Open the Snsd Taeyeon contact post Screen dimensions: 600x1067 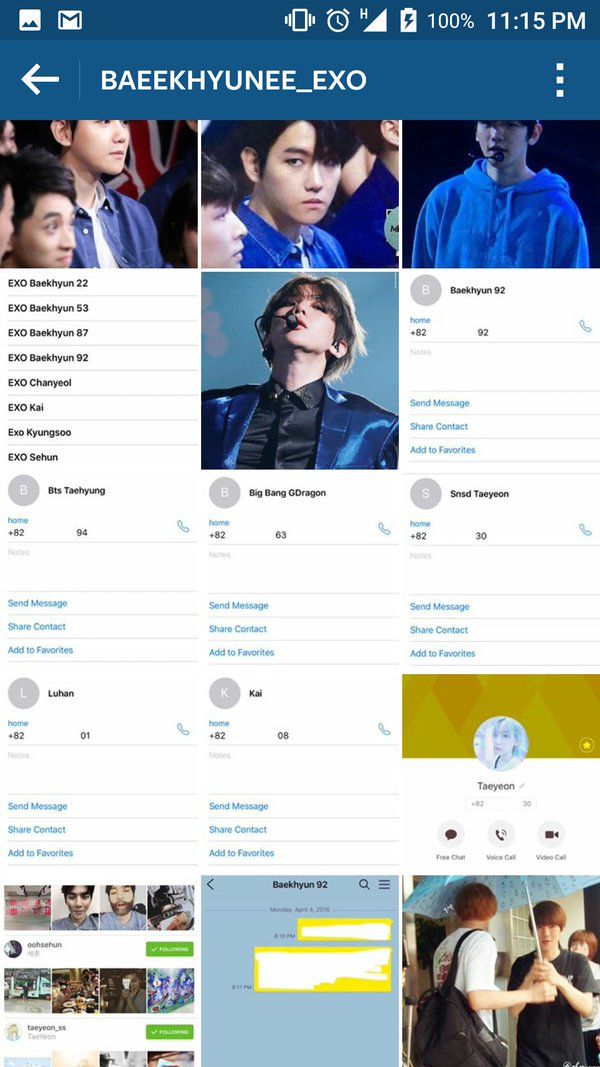[x=500, y=570]
